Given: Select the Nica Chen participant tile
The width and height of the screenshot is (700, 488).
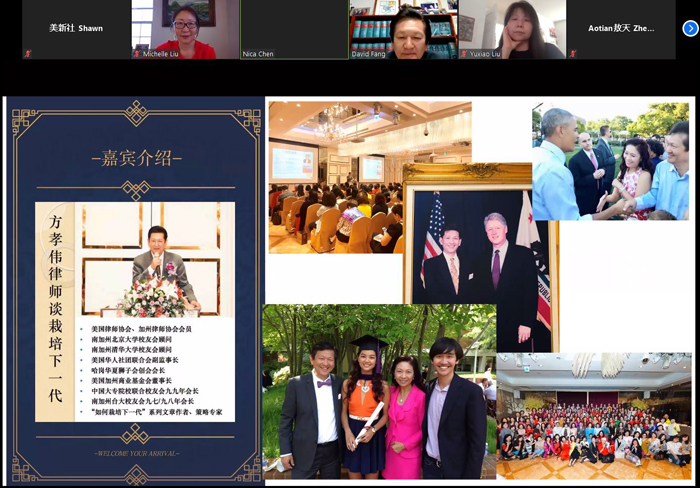Looking at the screenshot, I should (x=294, y=29).
